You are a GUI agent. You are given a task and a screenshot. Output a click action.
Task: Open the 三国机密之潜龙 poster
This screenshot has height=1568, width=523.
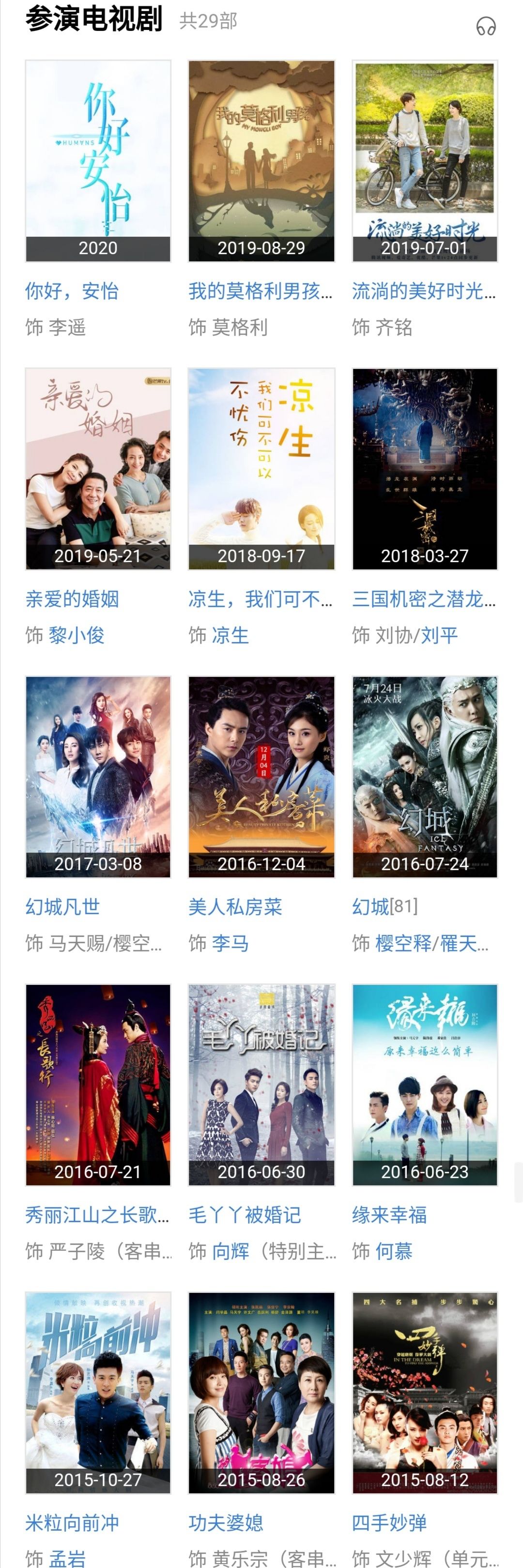click(425, 469)
